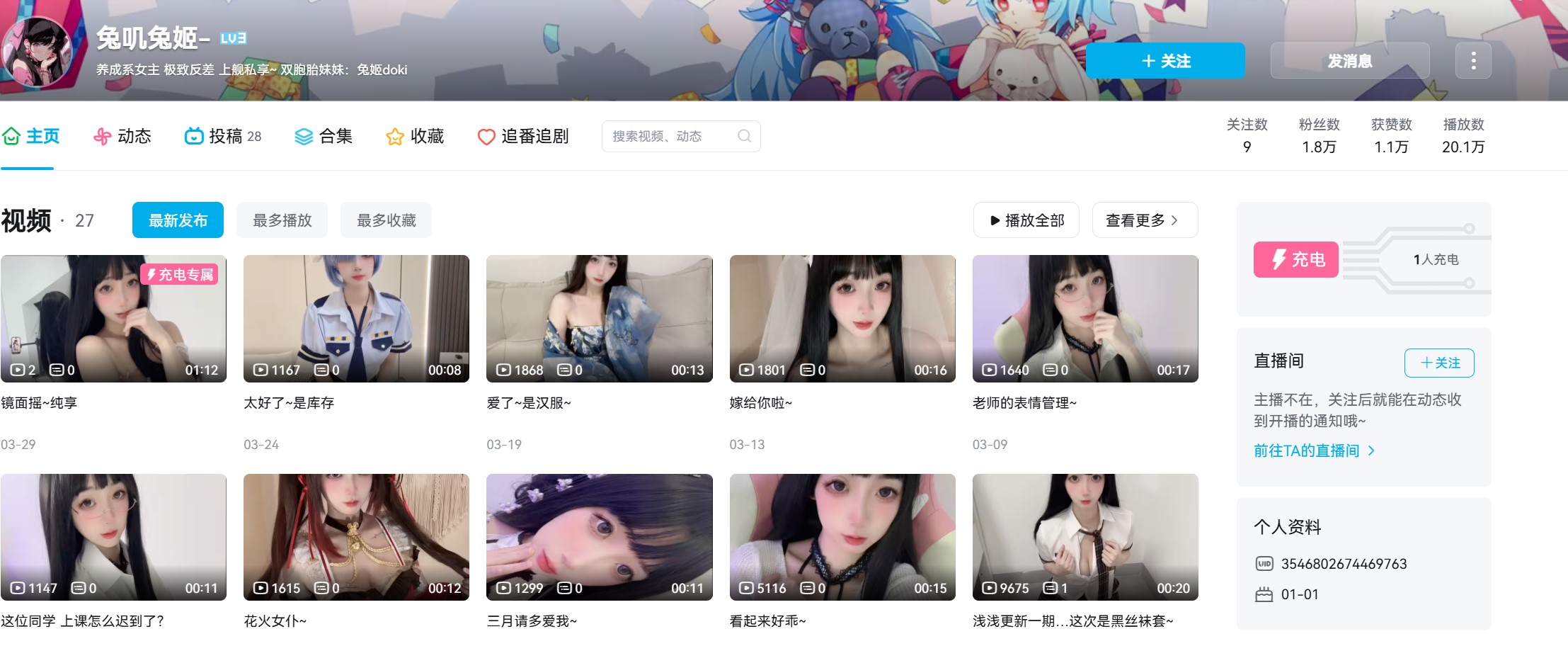1568x646 pixels.
Task: Follow this user with the blue 关注 button
Action: [1165, 61]
